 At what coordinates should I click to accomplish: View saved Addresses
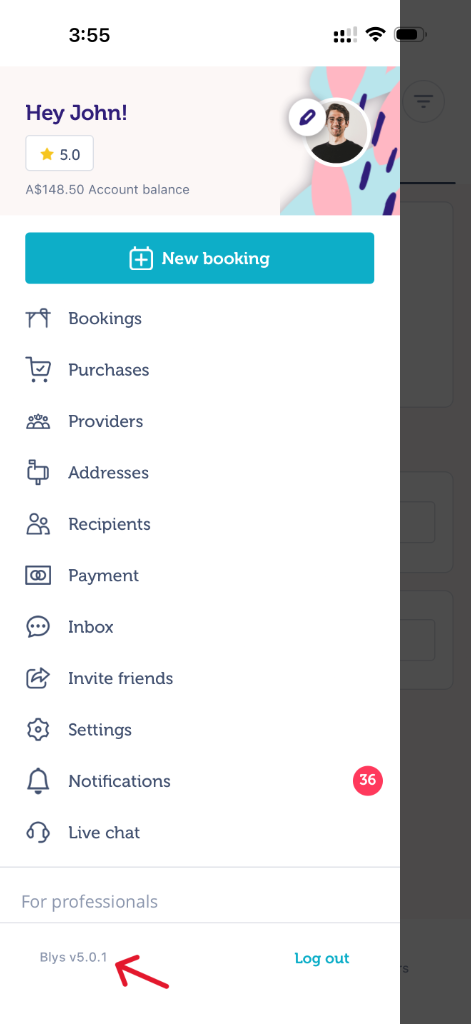[x=199, y=473]
